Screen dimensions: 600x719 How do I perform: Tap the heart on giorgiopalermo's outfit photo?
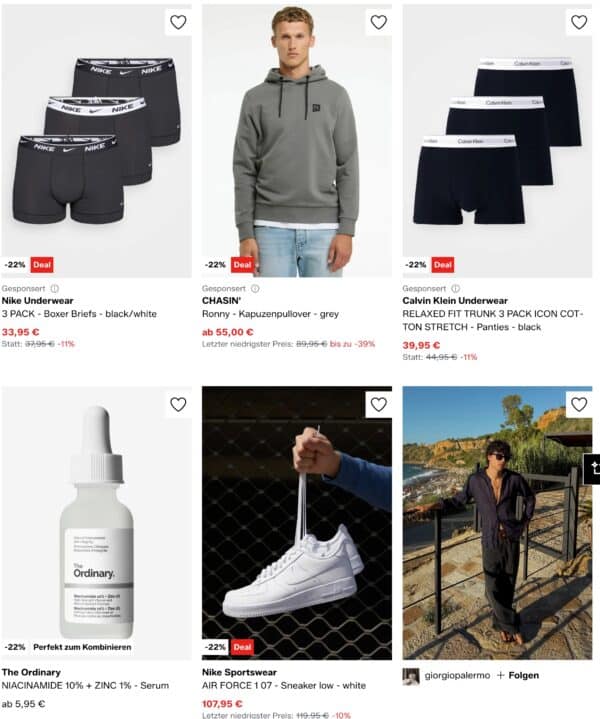[578, 404]
